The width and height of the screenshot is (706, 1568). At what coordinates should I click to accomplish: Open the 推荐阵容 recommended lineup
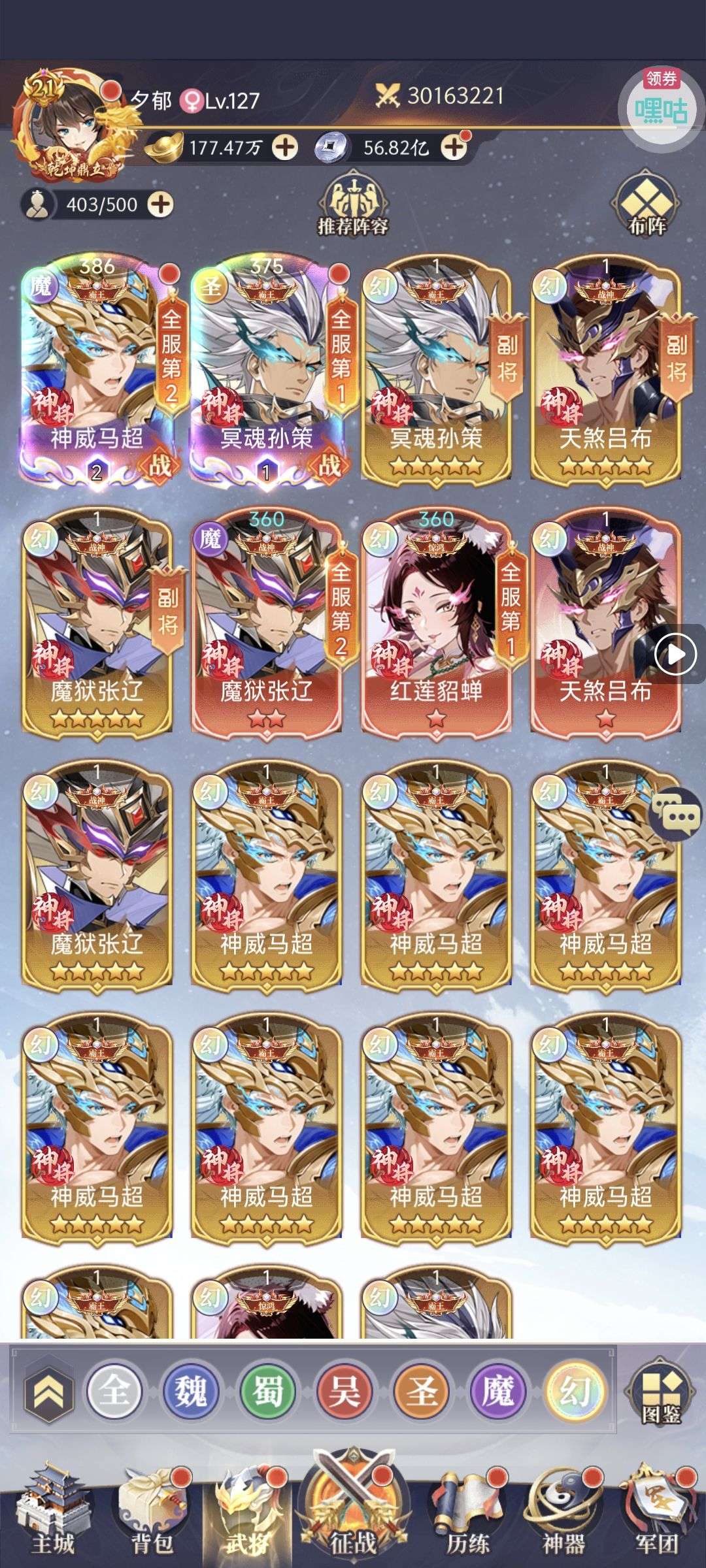[x=353, y=206]
